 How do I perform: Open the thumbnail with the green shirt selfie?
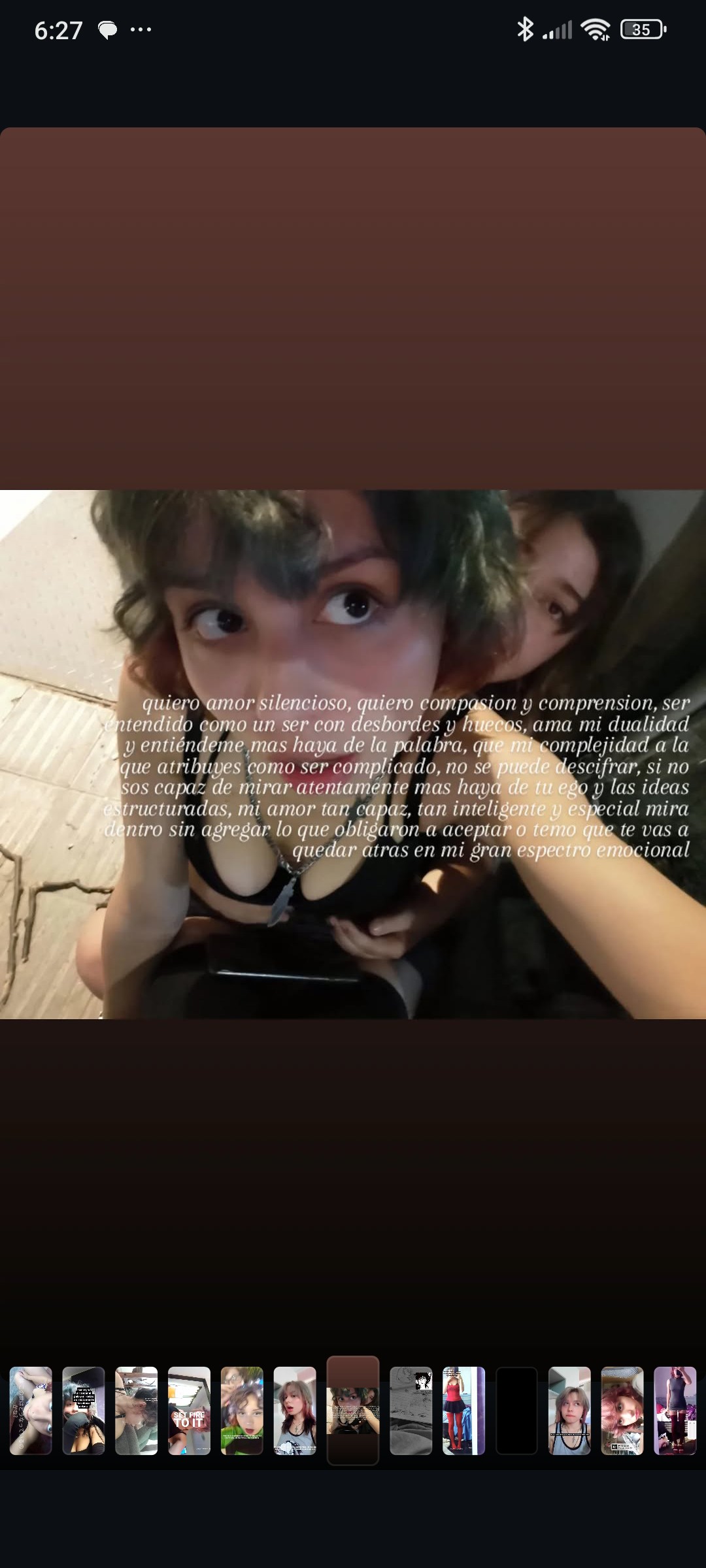tap(242, 1411)
